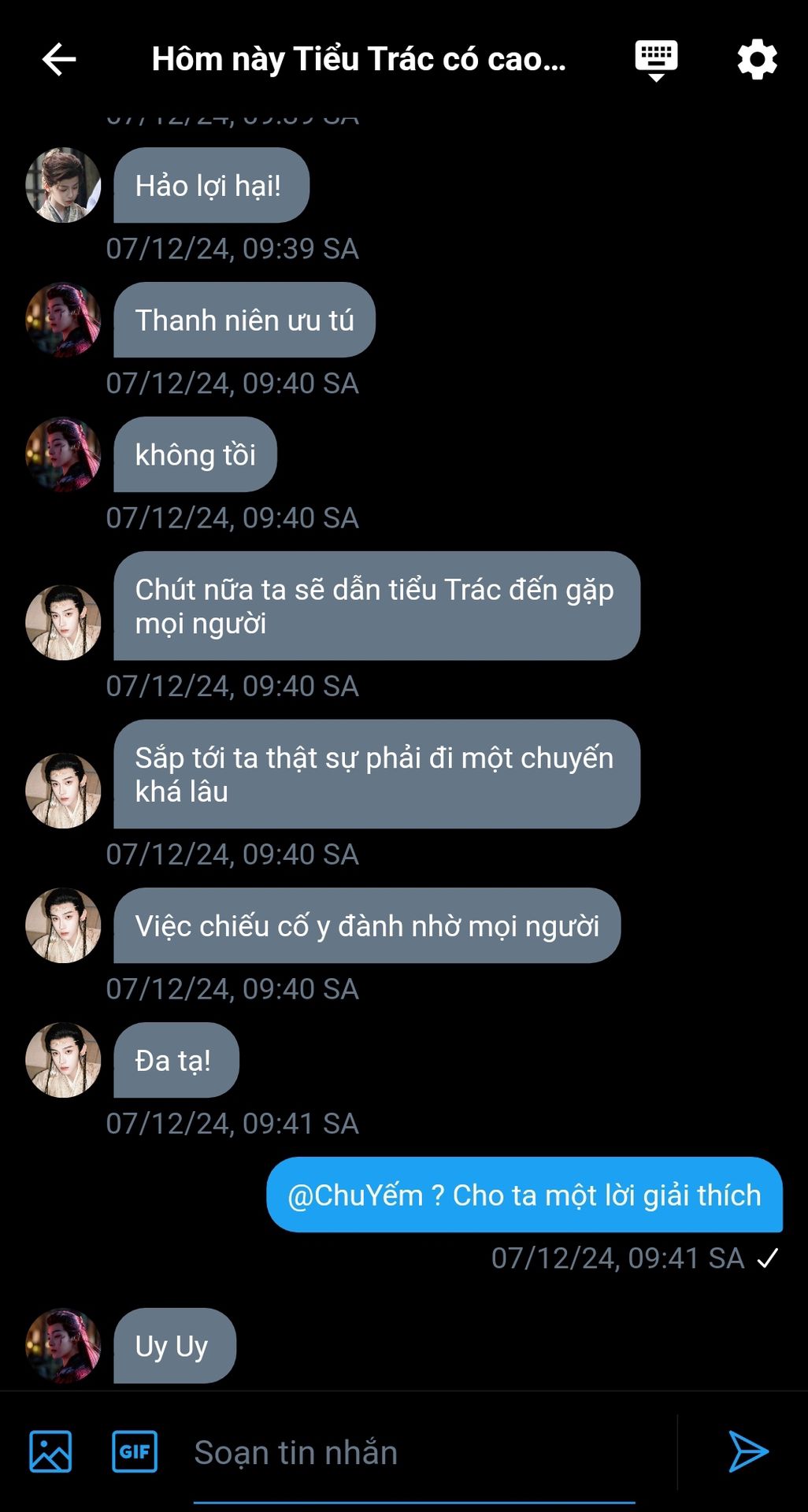Open avatar beside "Đa tạ!" message
Image resolution: width=808 pixels, height=1512 pixels.
(64, 1060)
